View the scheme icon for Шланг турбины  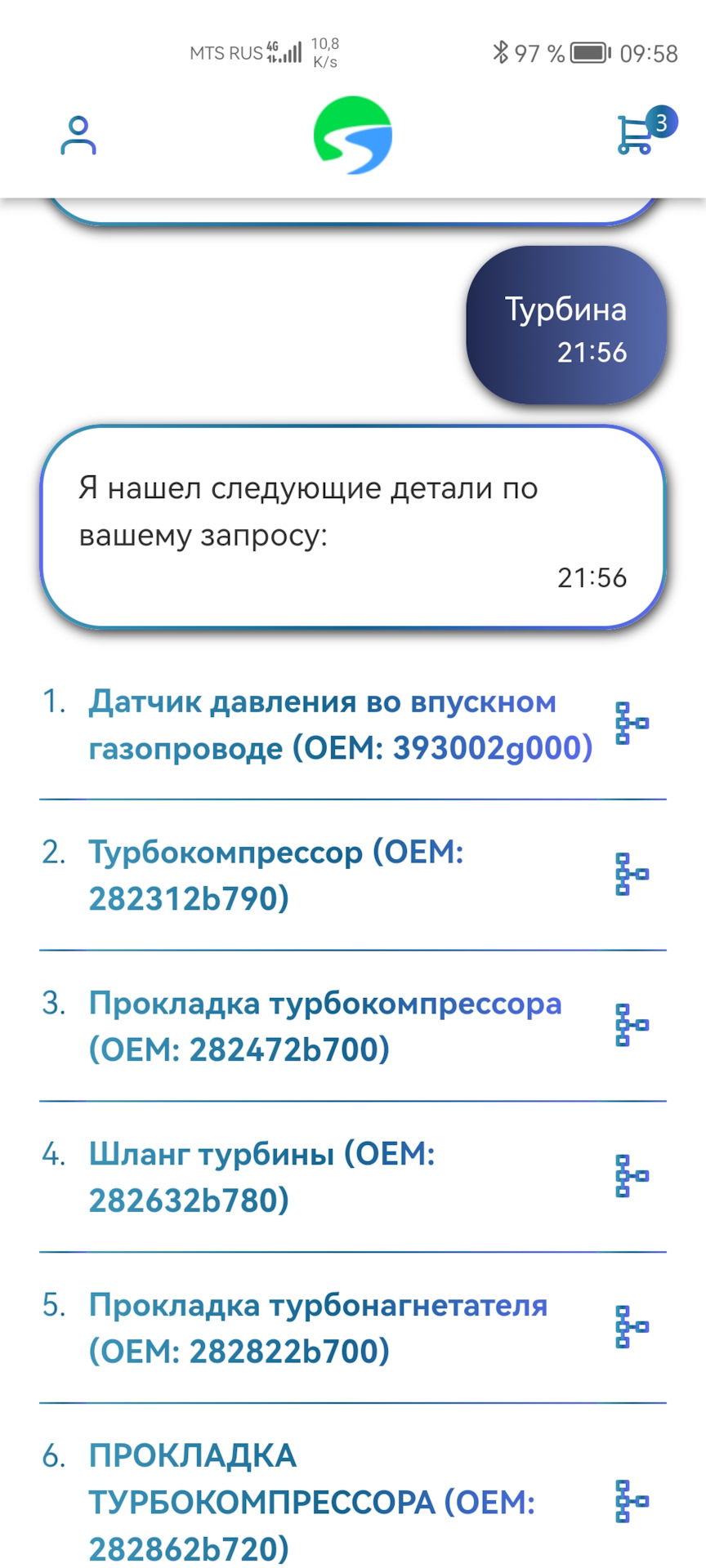click(632, 1177)
